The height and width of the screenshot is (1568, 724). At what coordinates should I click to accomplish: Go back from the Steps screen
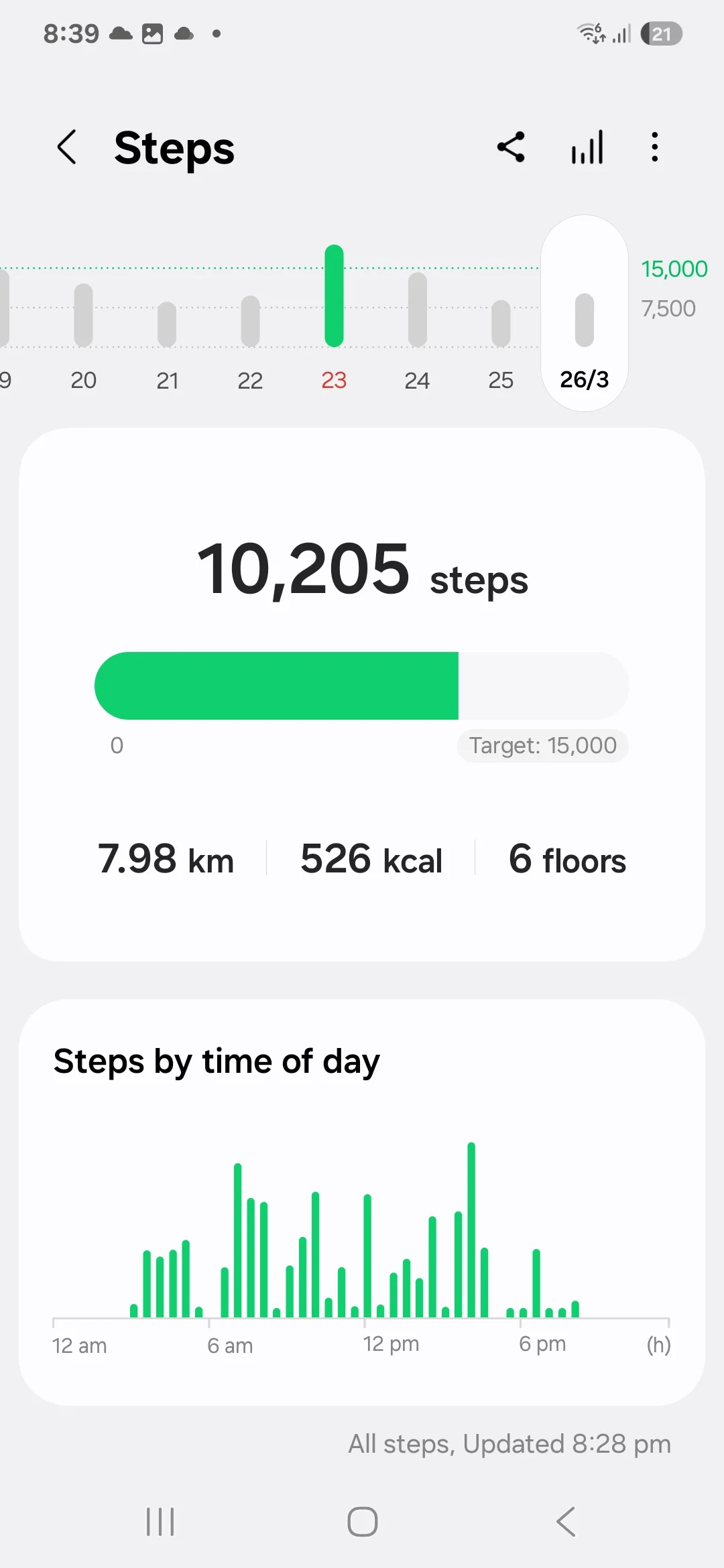click(67, 147)
